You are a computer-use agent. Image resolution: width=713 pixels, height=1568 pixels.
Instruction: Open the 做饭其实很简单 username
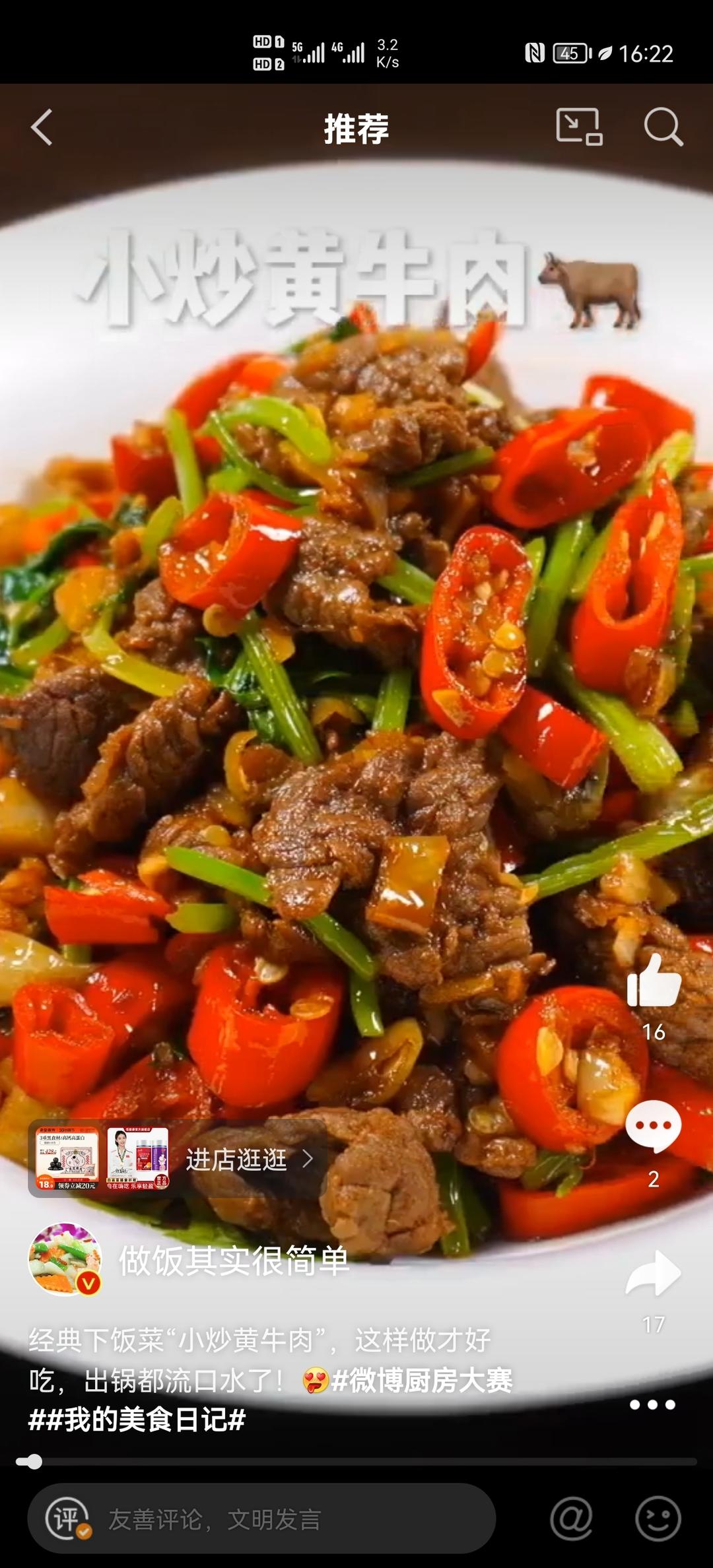point(234,1261)
